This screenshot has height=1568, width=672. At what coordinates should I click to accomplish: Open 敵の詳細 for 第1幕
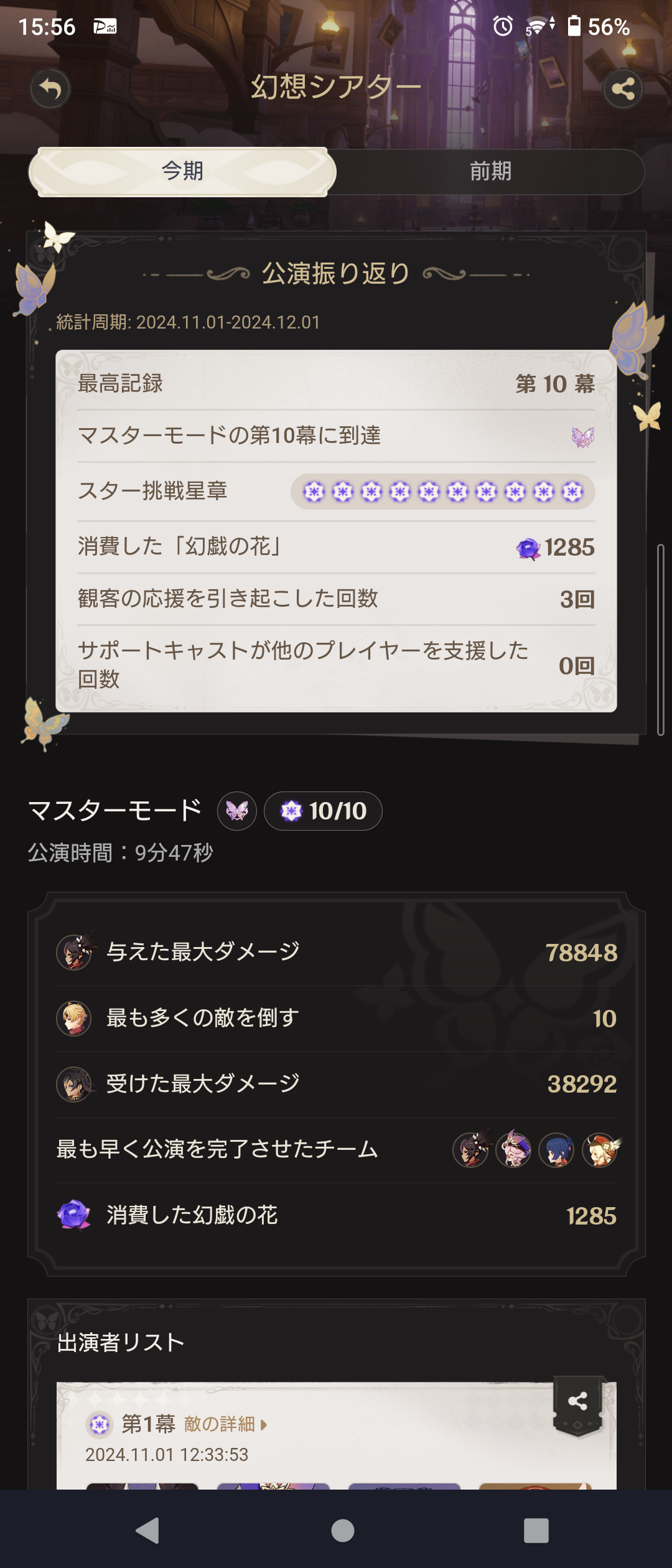(225, 1424)
